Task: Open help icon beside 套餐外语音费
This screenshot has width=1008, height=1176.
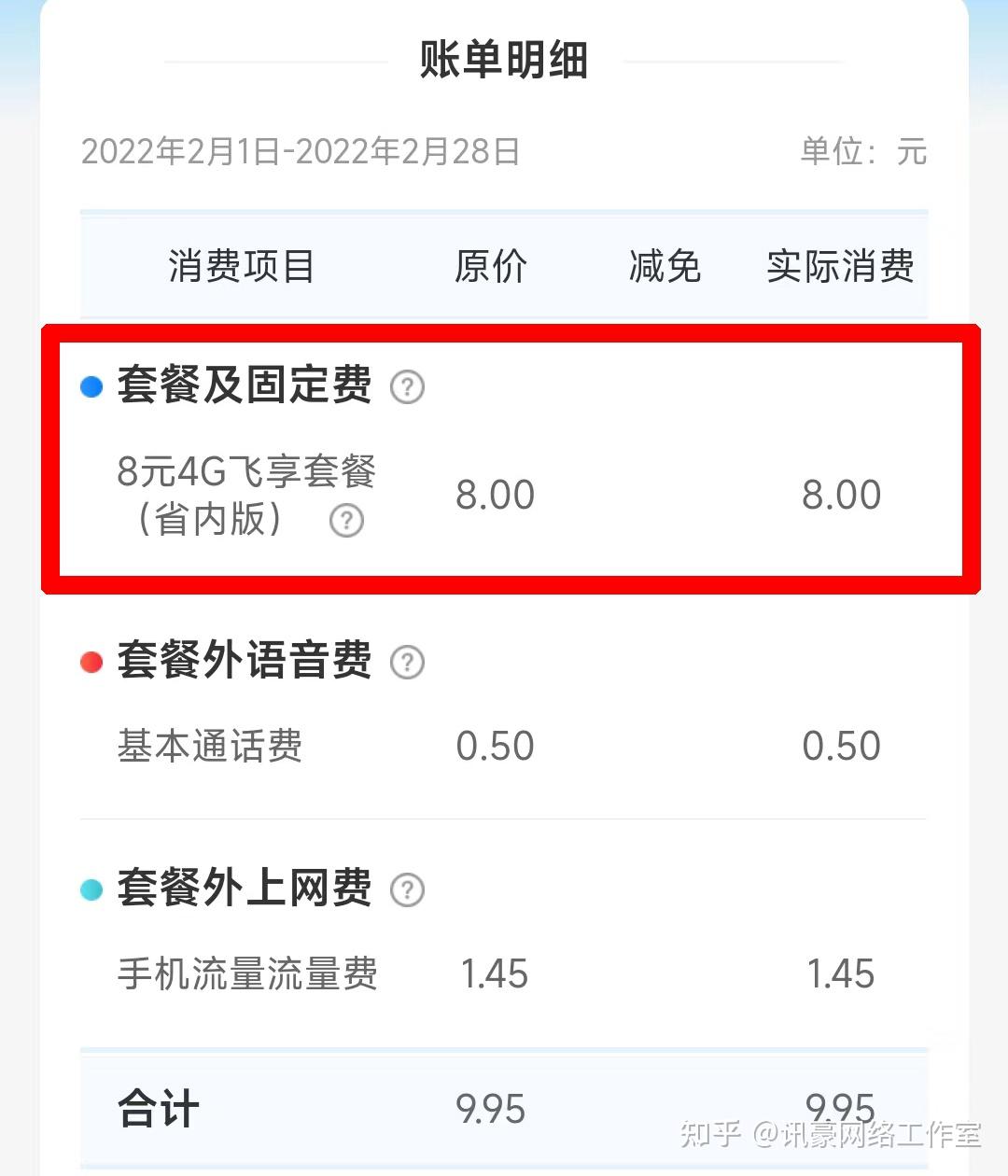Action: (408, 663)
